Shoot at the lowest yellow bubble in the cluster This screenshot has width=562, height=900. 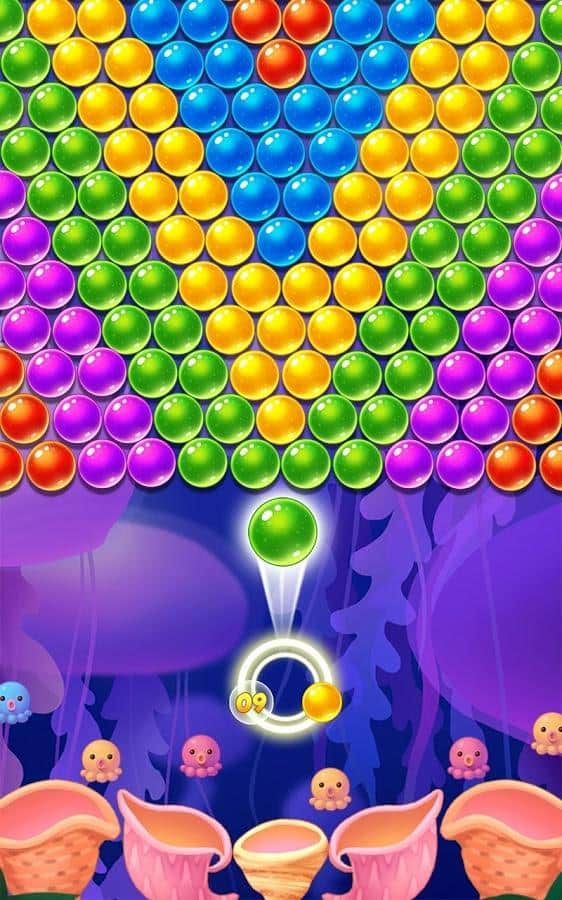(x=280, y=420)
